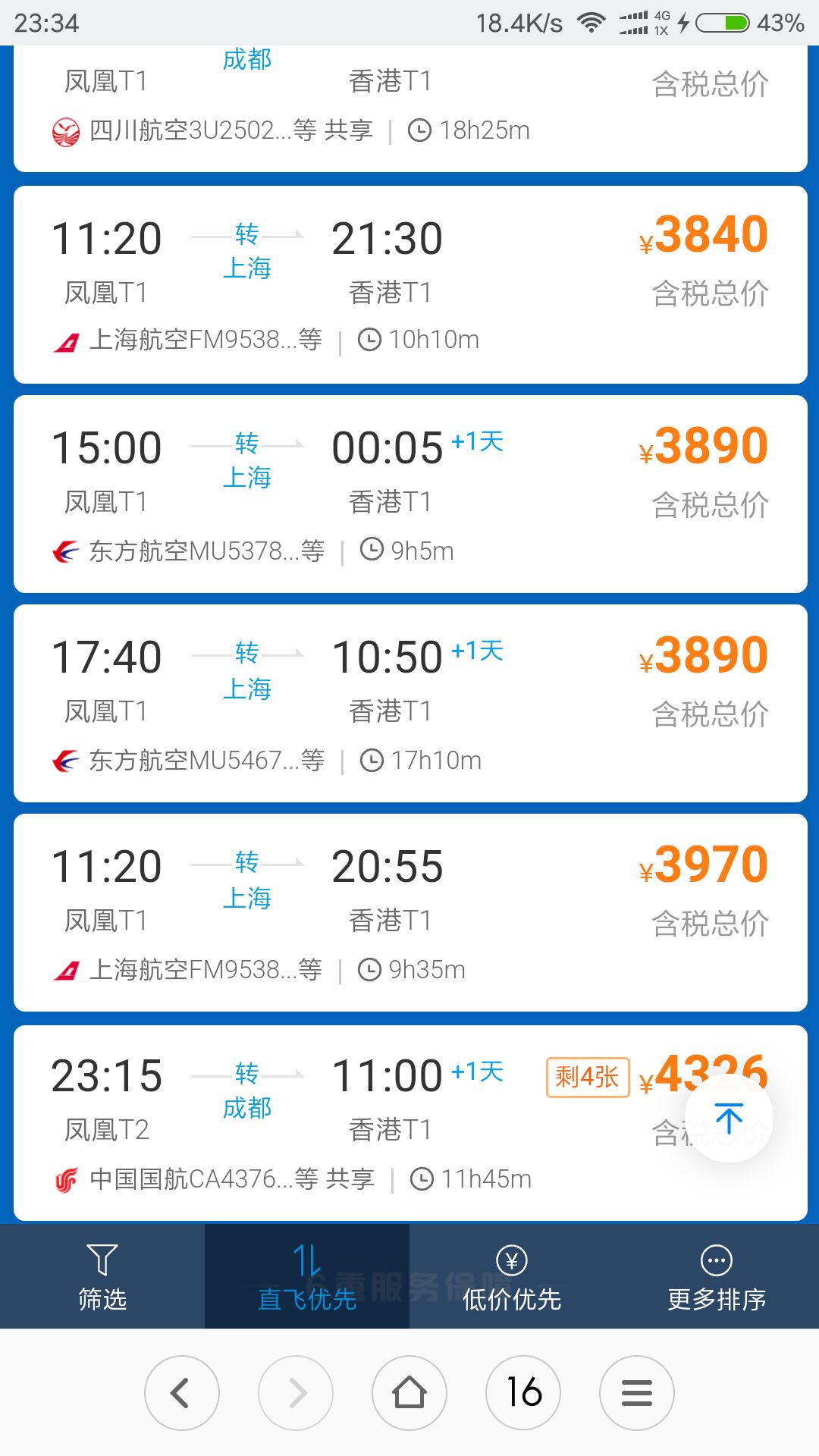Screen dimensions: 819x1456
Task: Select the ¥3970 flight arriving 20:55
Action: tap(410, 912)
